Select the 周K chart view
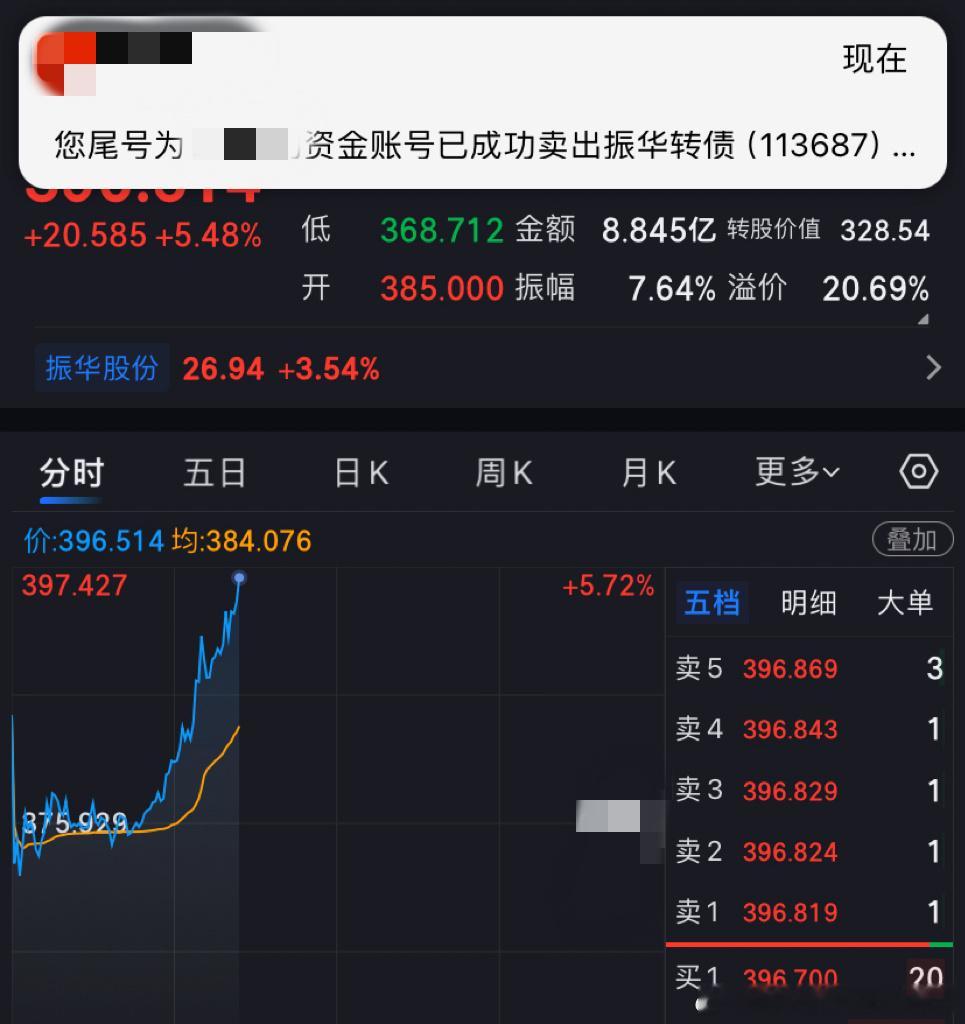Viewport: 965px width, 1024px height. pyautogui.click(x=502, y=471)
